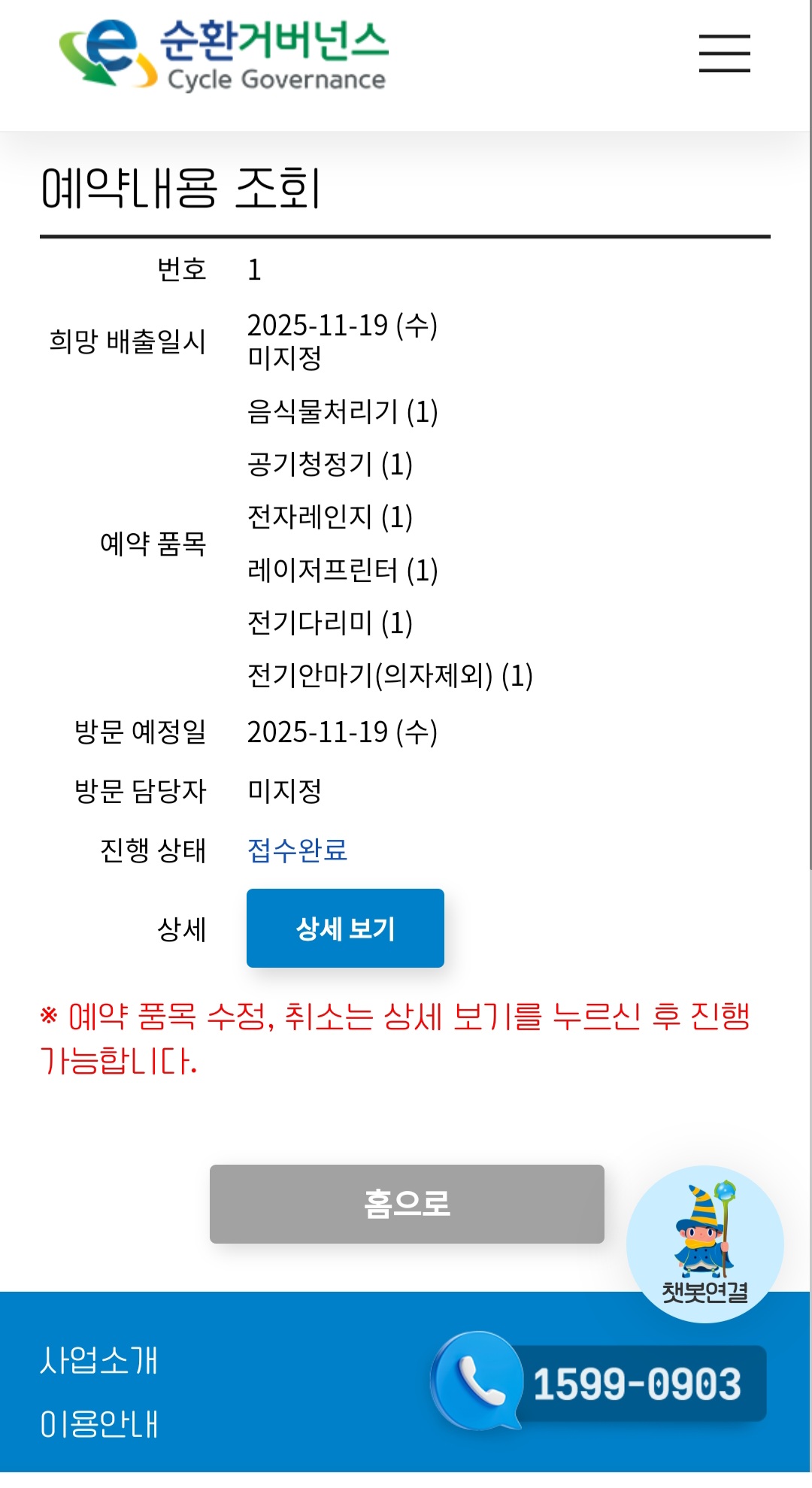The width and height of the screenshot is (812, 1488).
Task: Go home with the 홈으로 button
Action: (407, 1204)
